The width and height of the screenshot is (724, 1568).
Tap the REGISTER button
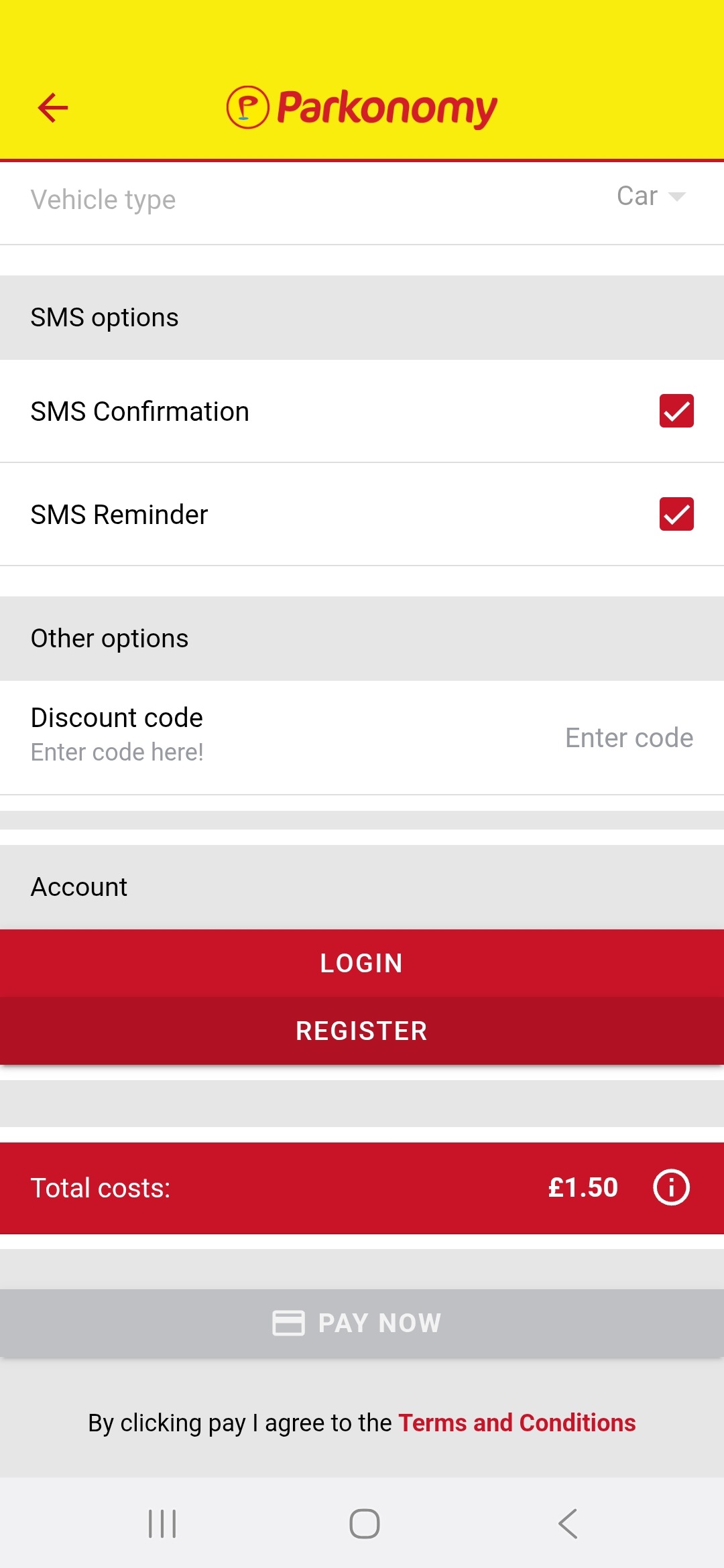point(362,1031)
